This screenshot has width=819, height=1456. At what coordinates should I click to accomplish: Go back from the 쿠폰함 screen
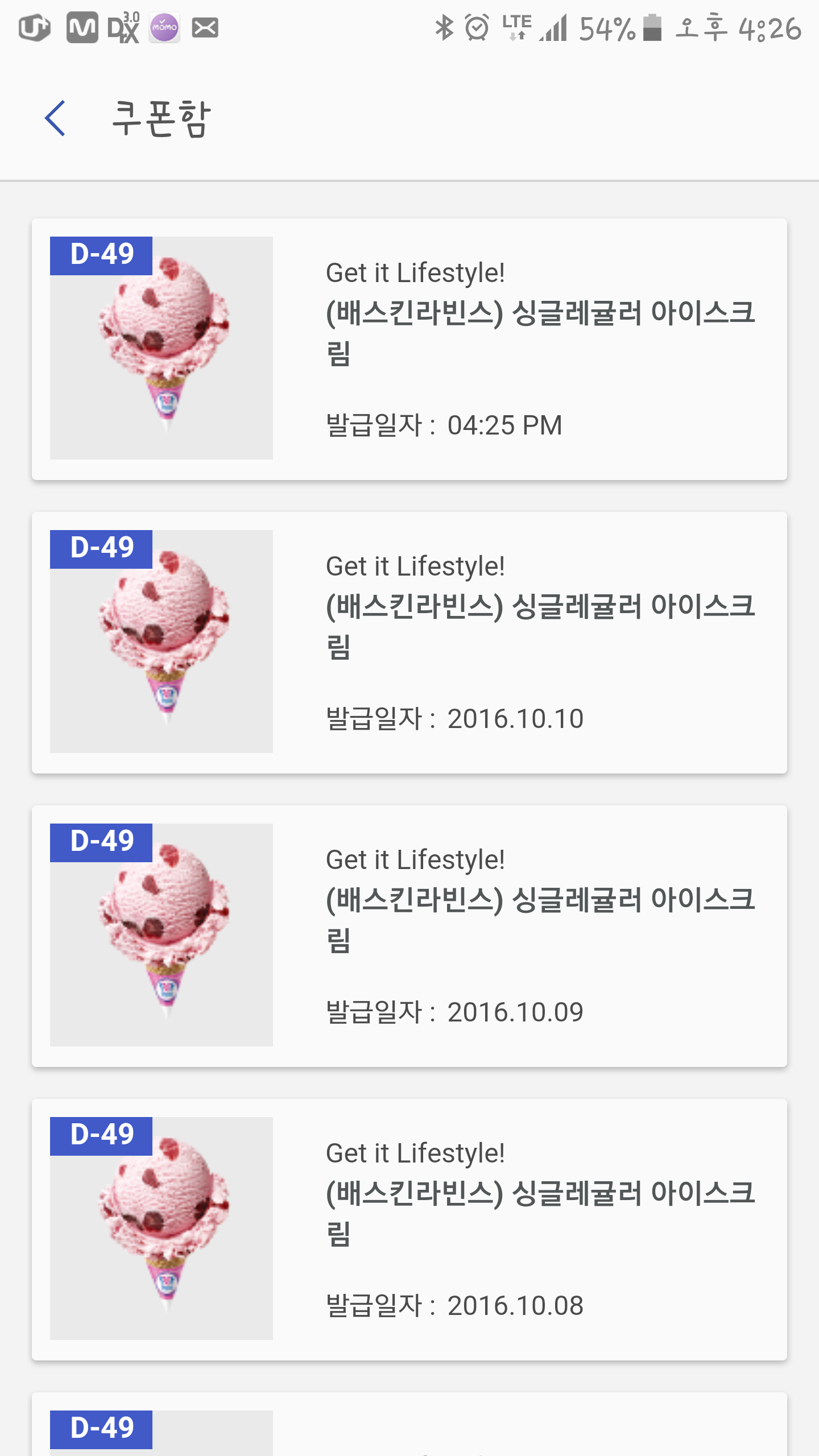tap(55, 118)
